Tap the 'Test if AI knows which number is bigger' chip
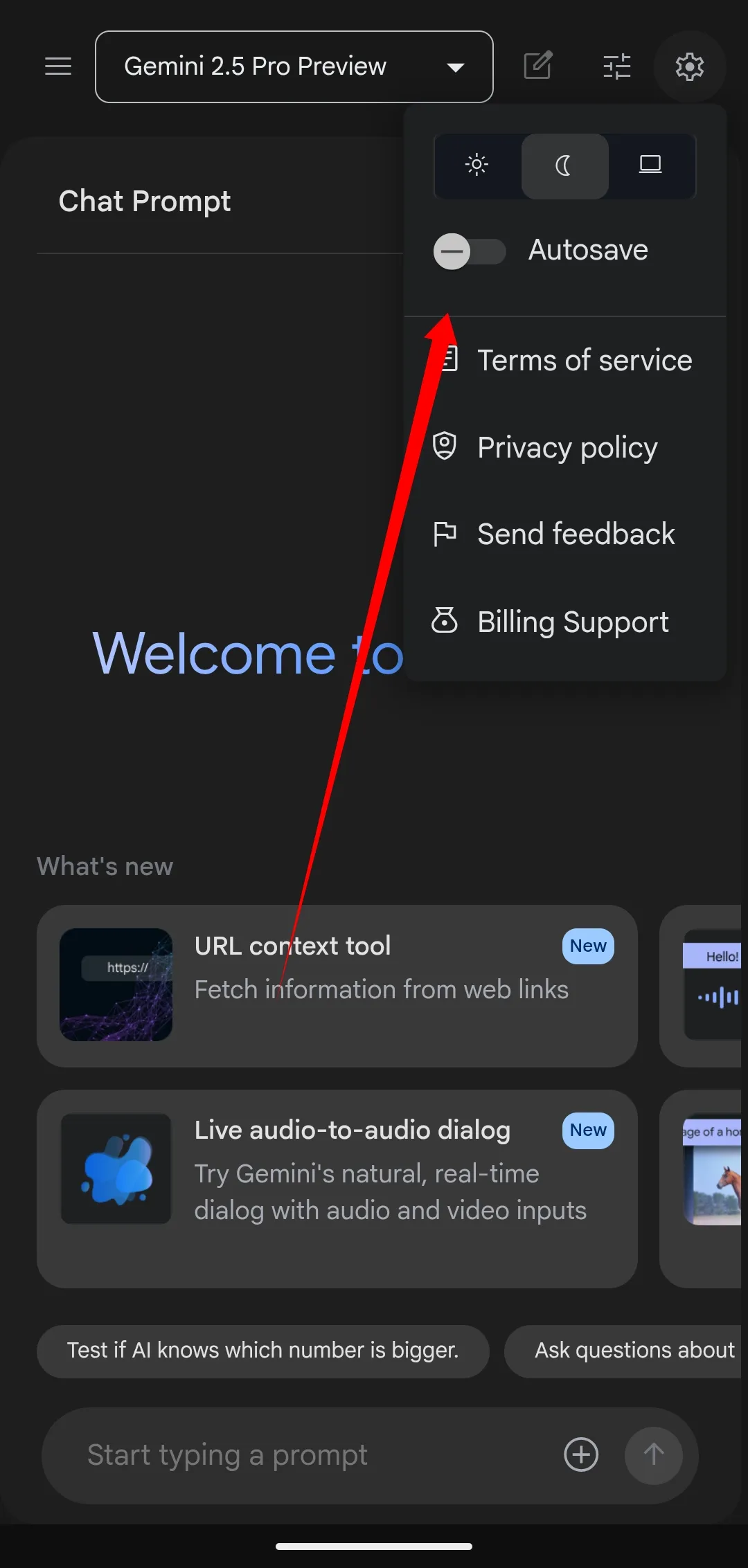The height and width of the screenshot is (1568, 748). [x=263, y=1351]
